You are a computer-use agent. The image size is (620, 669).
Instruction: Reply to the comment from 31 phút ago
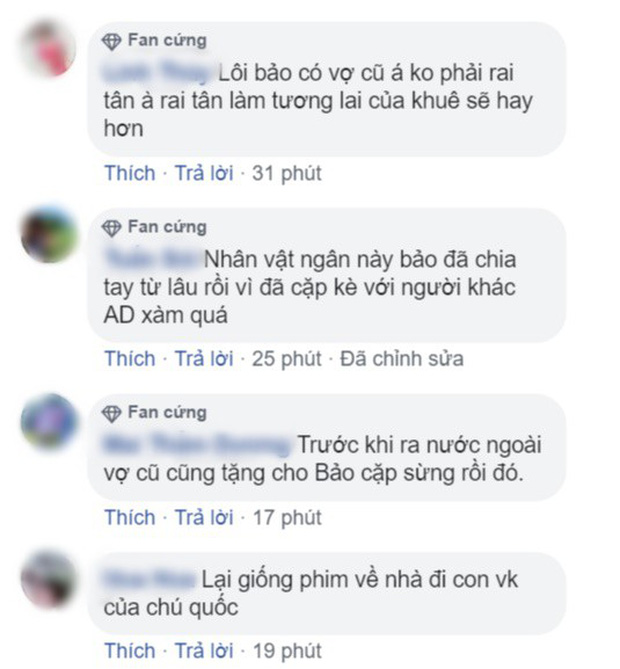tap(203, 173)
